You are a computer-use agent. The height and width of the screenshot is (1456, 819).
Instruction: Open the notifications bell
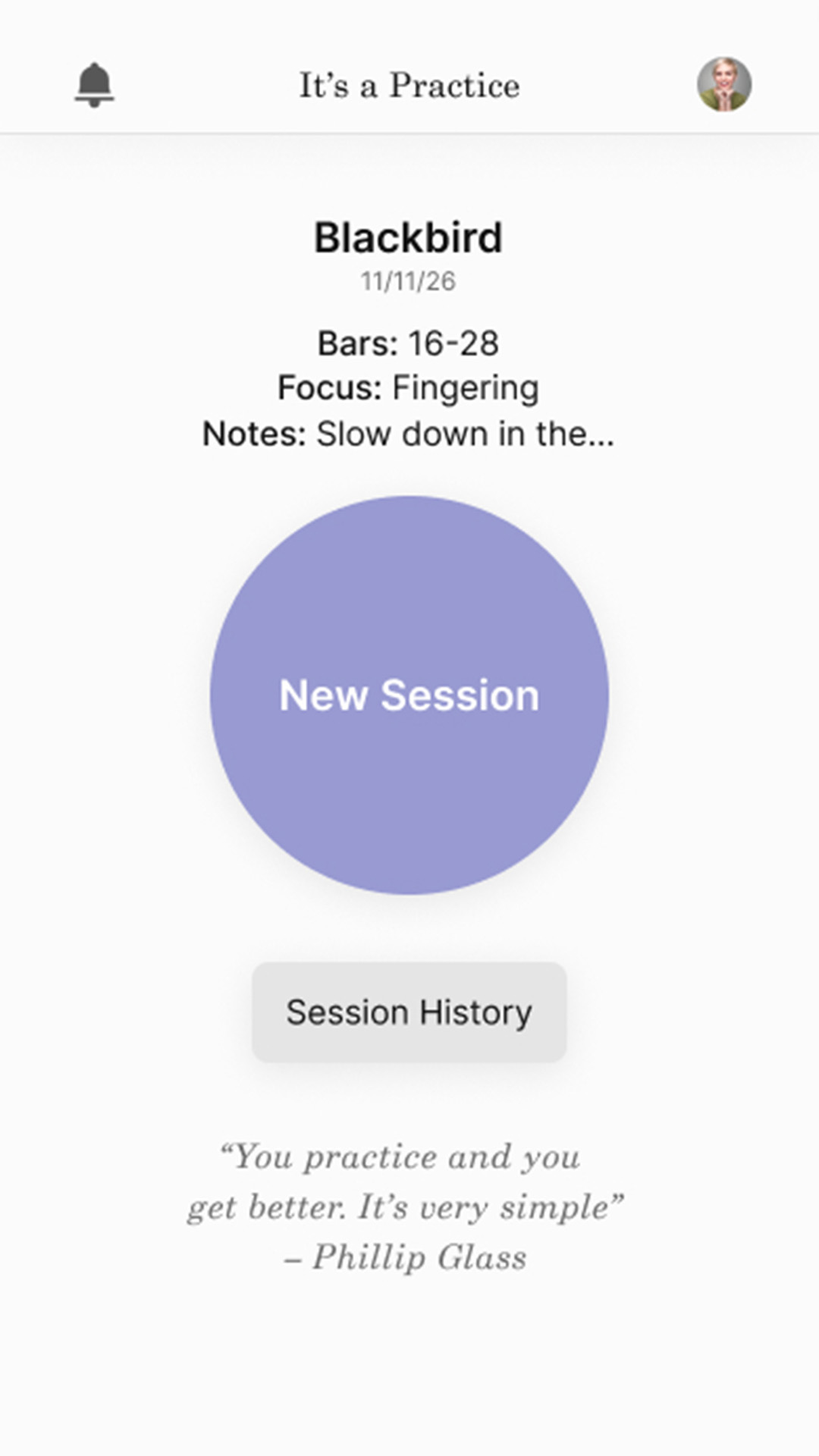pos(94,84)
